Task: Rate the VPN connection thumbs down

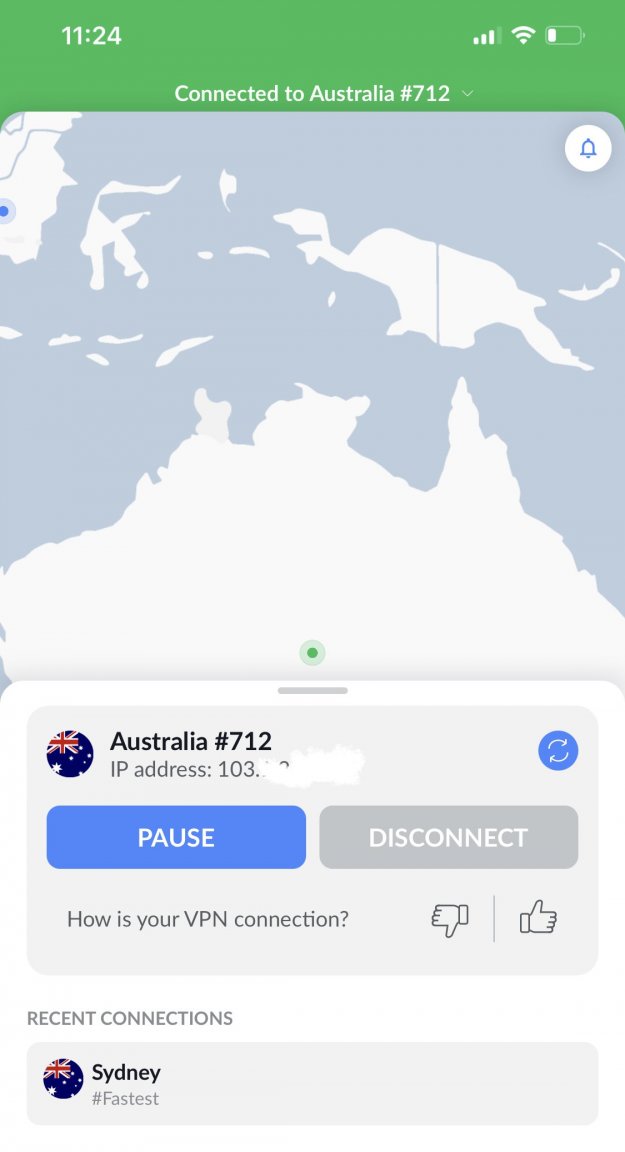Action: tap(450, 919)
